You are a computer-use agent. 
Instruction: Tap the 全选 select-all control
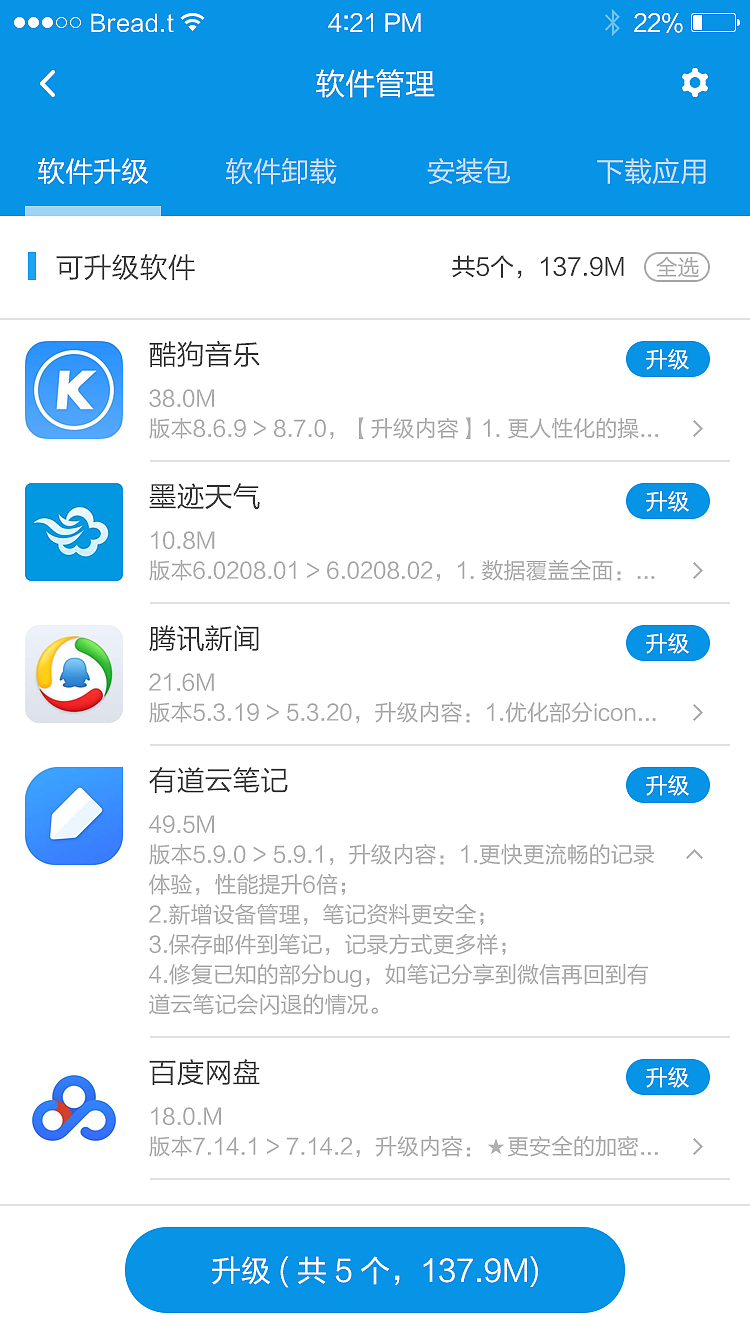[x=676, y=267]
